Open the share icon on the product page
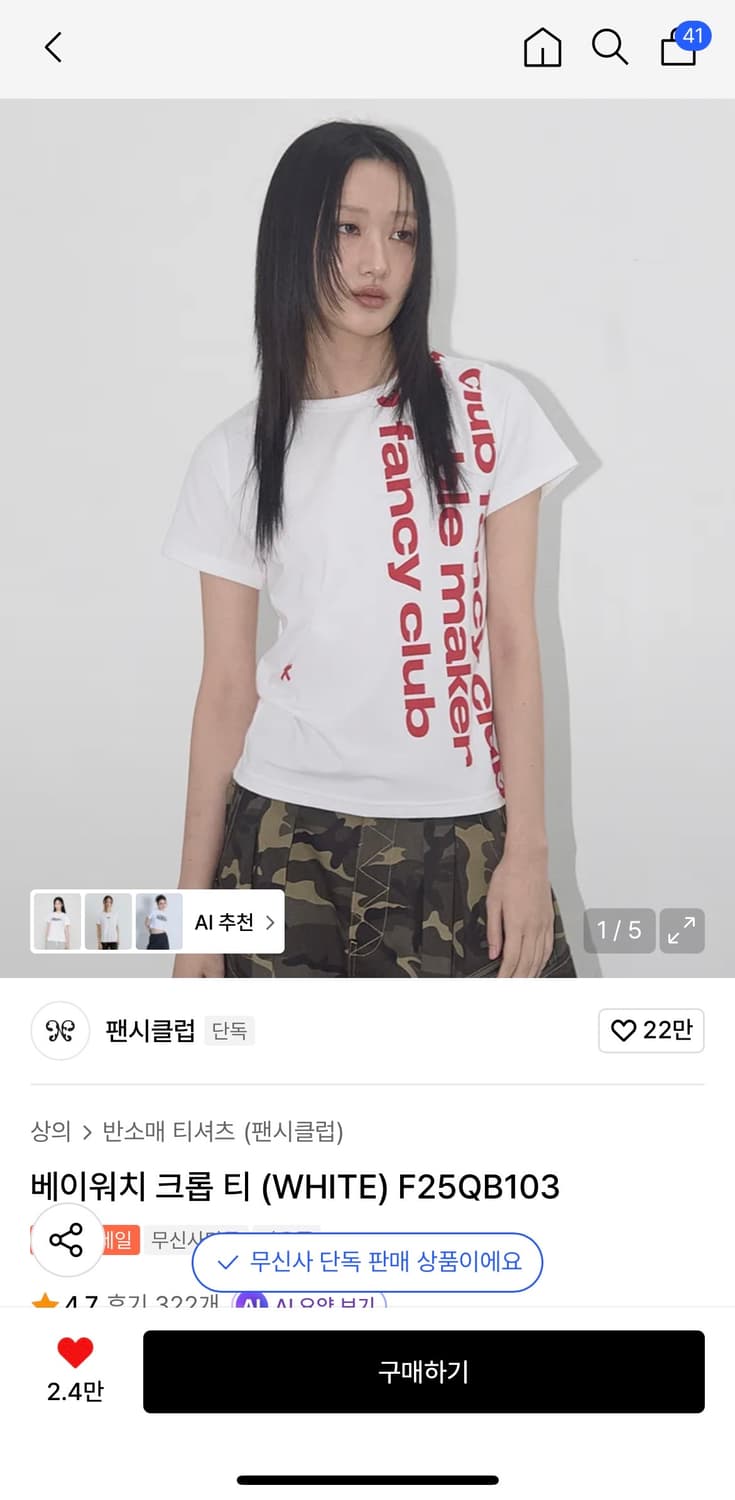 click(66, 1242)
